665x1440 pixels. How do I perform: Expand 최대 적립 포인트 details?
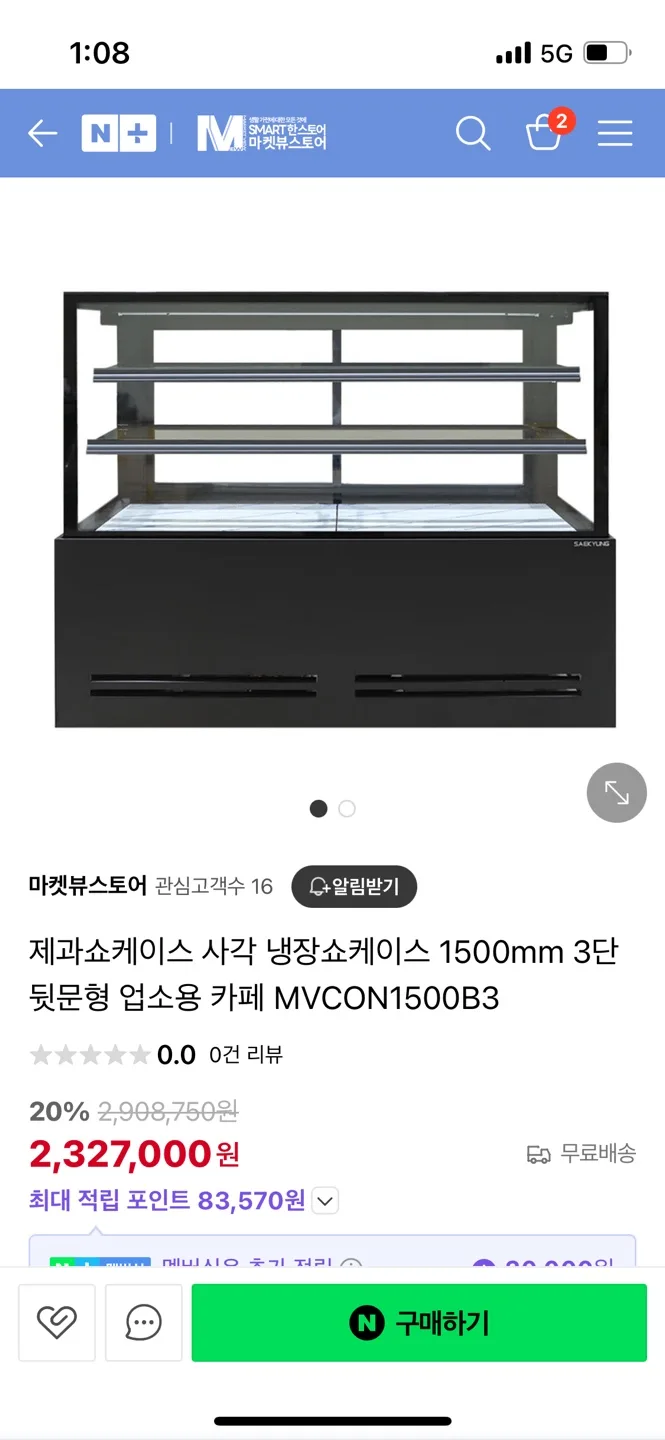click(x=326, y=1201)
